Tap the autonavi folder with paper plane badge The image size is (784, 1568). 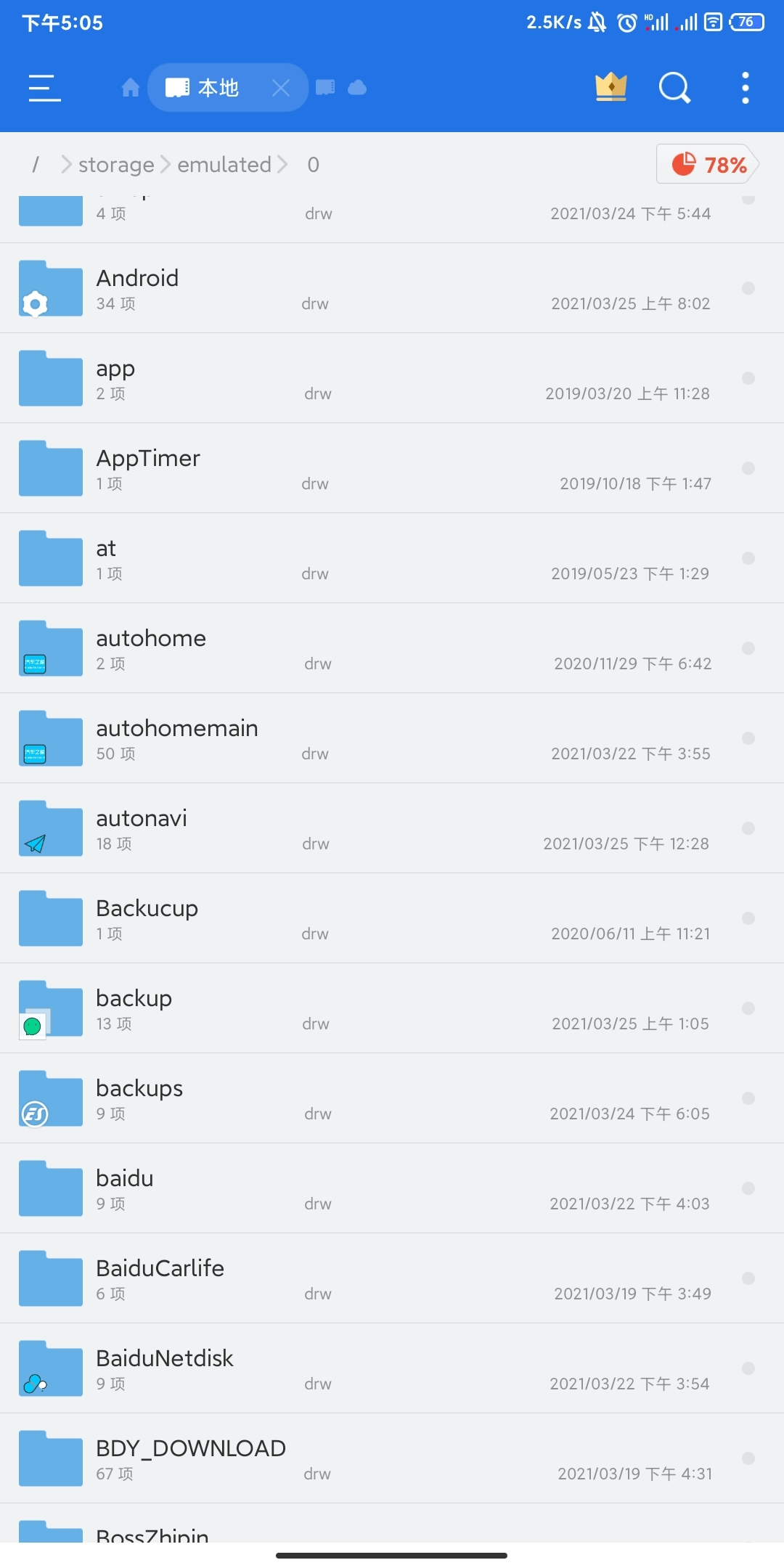[x=49, y=828]
